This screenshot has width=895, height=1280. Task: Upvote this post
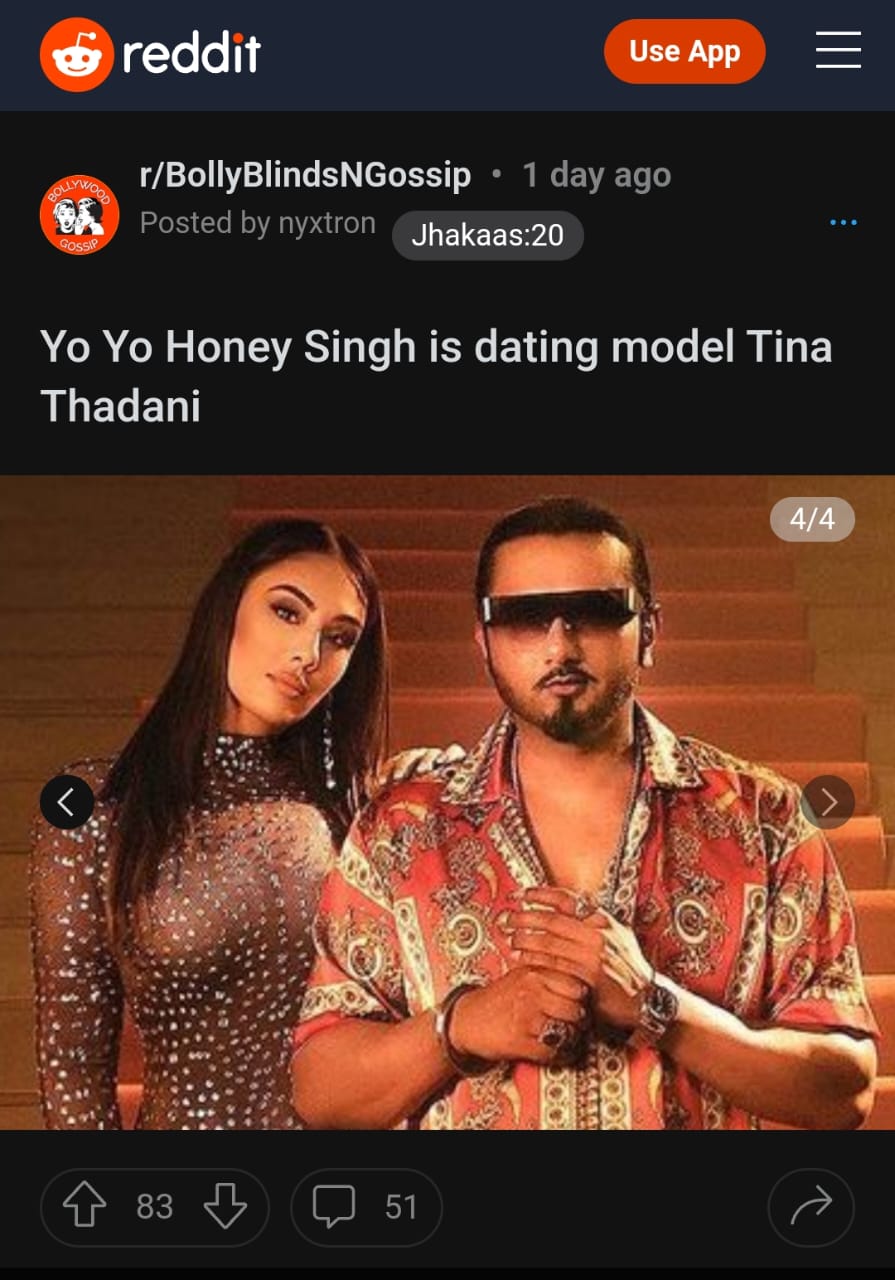pos(85,1207)
